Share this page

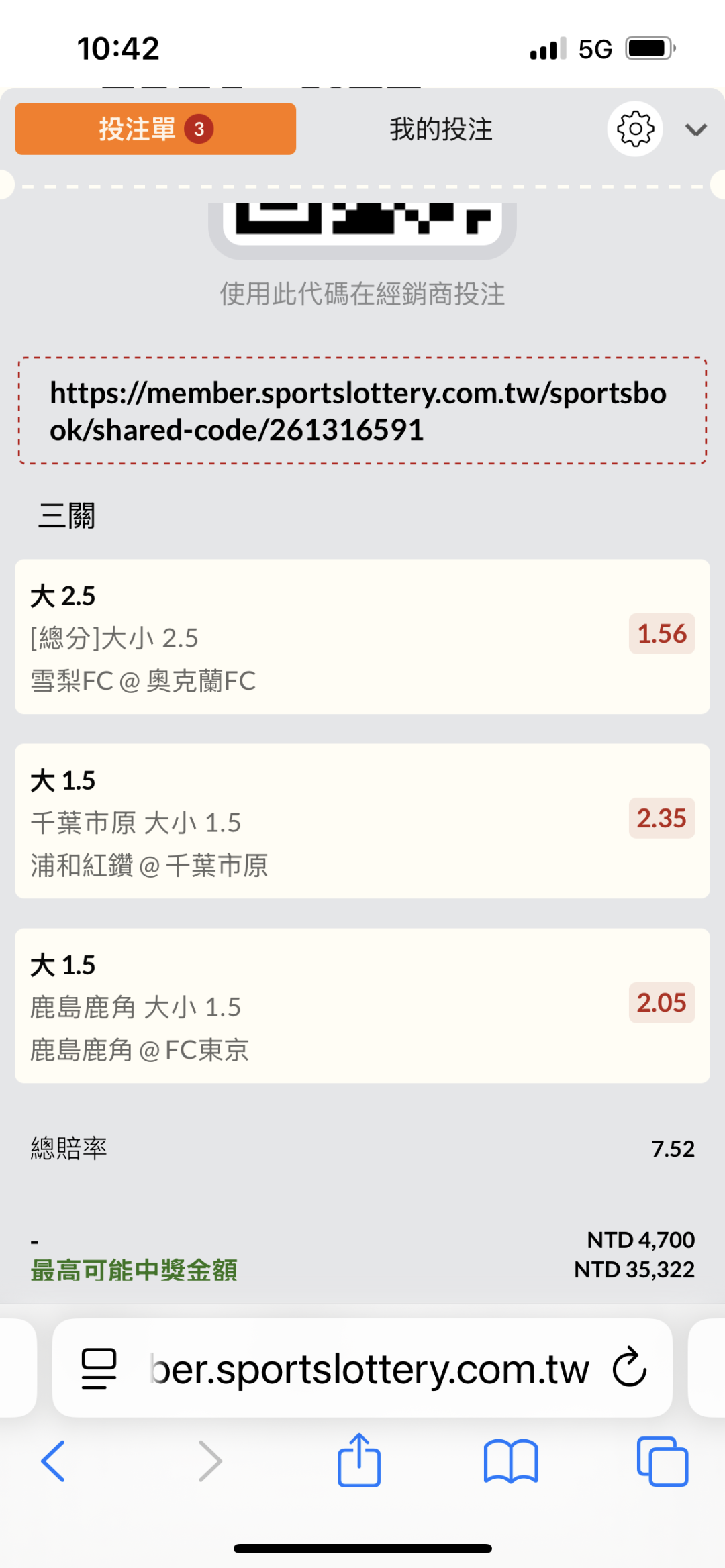(359, 1461)
